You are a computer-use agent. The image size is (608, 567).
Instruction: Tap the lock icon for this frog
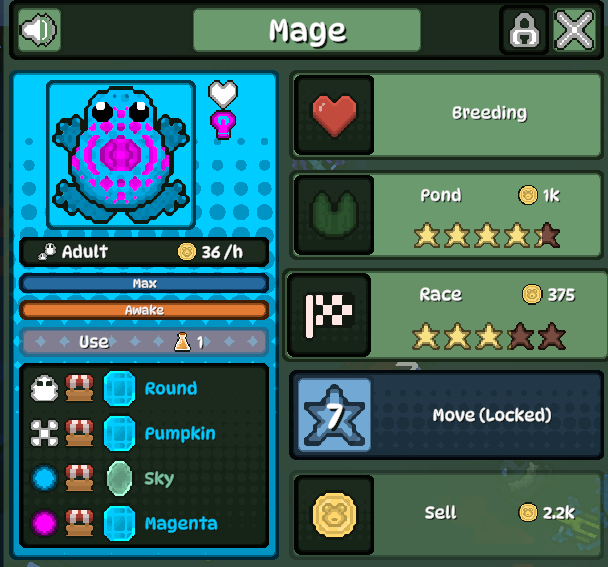tap(523, 30)
